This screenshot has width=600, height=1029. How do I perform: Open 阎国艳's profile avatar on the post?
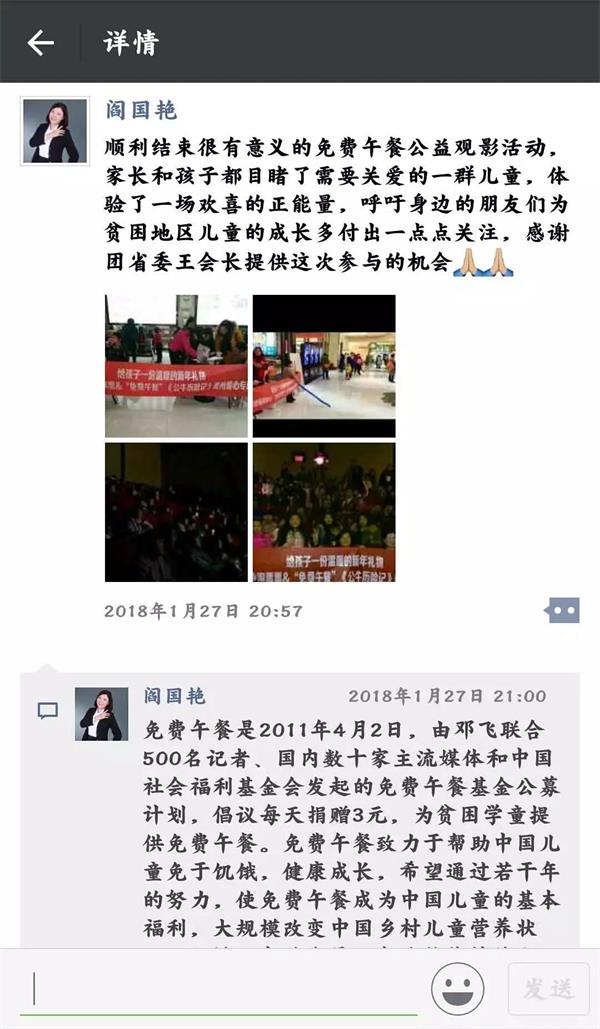pos(54,131)
